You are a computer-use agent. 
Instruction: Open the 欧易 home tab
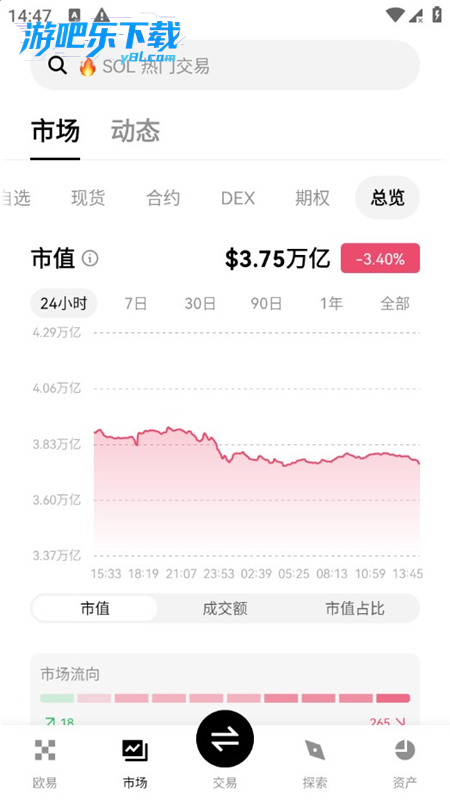45,763
